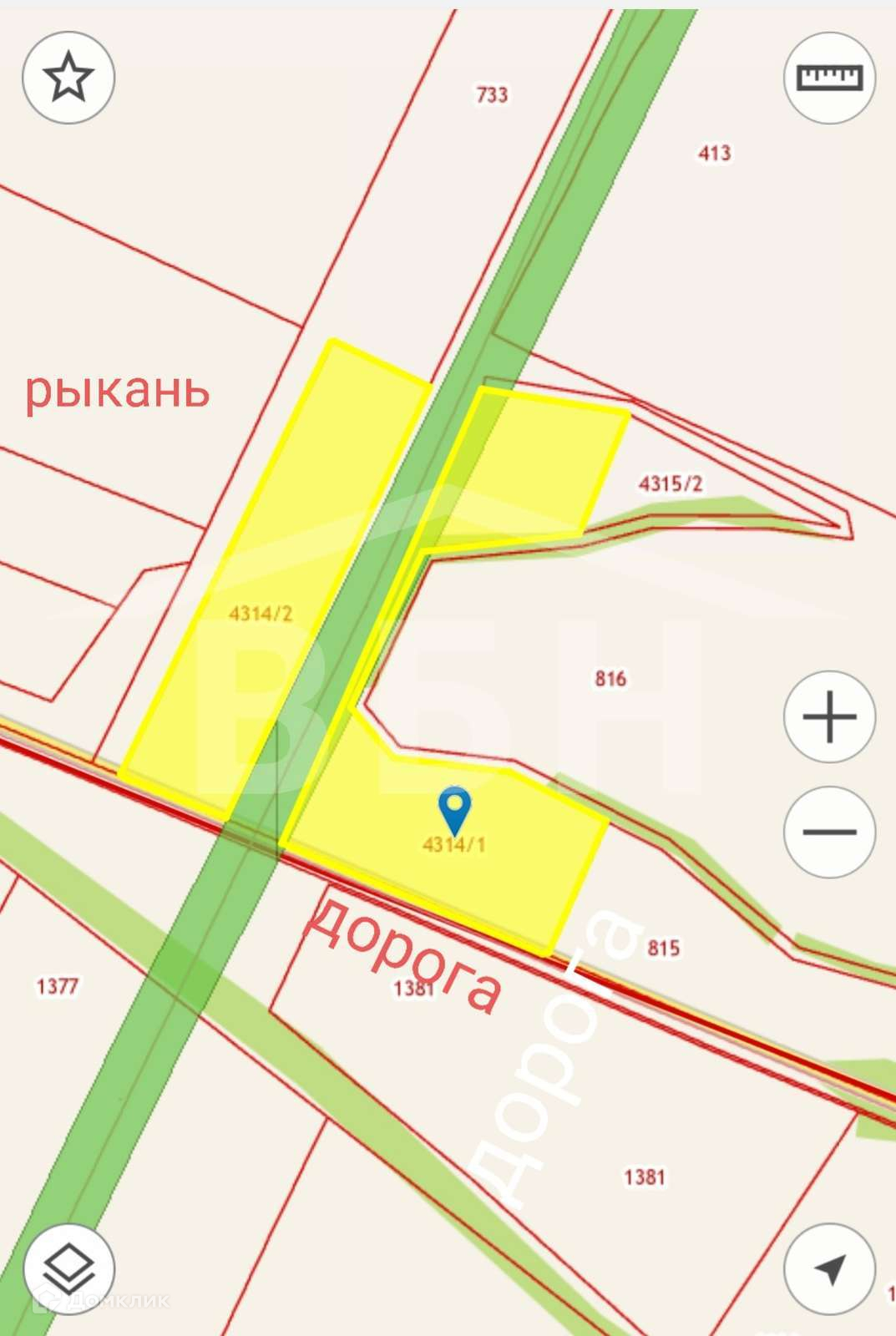Add this parcel to favorites with star
The image size is (896, 1336).
pos(68,78)
